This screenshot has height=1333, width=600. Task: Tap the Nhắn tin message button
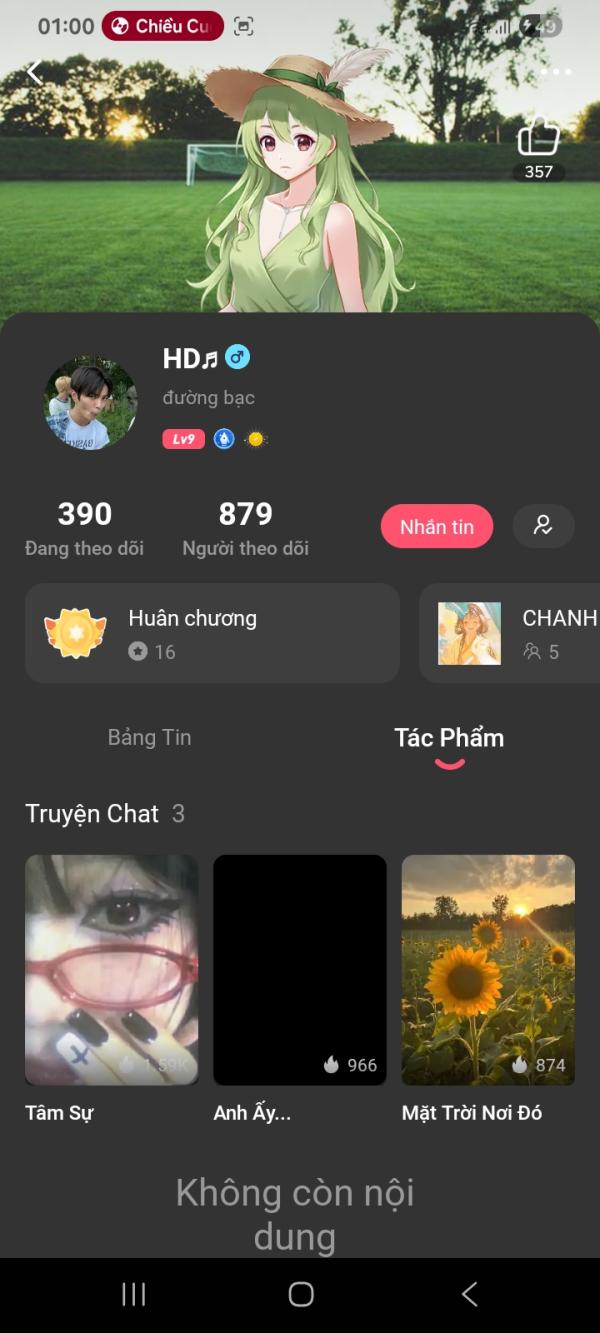(x=437, y=527)
